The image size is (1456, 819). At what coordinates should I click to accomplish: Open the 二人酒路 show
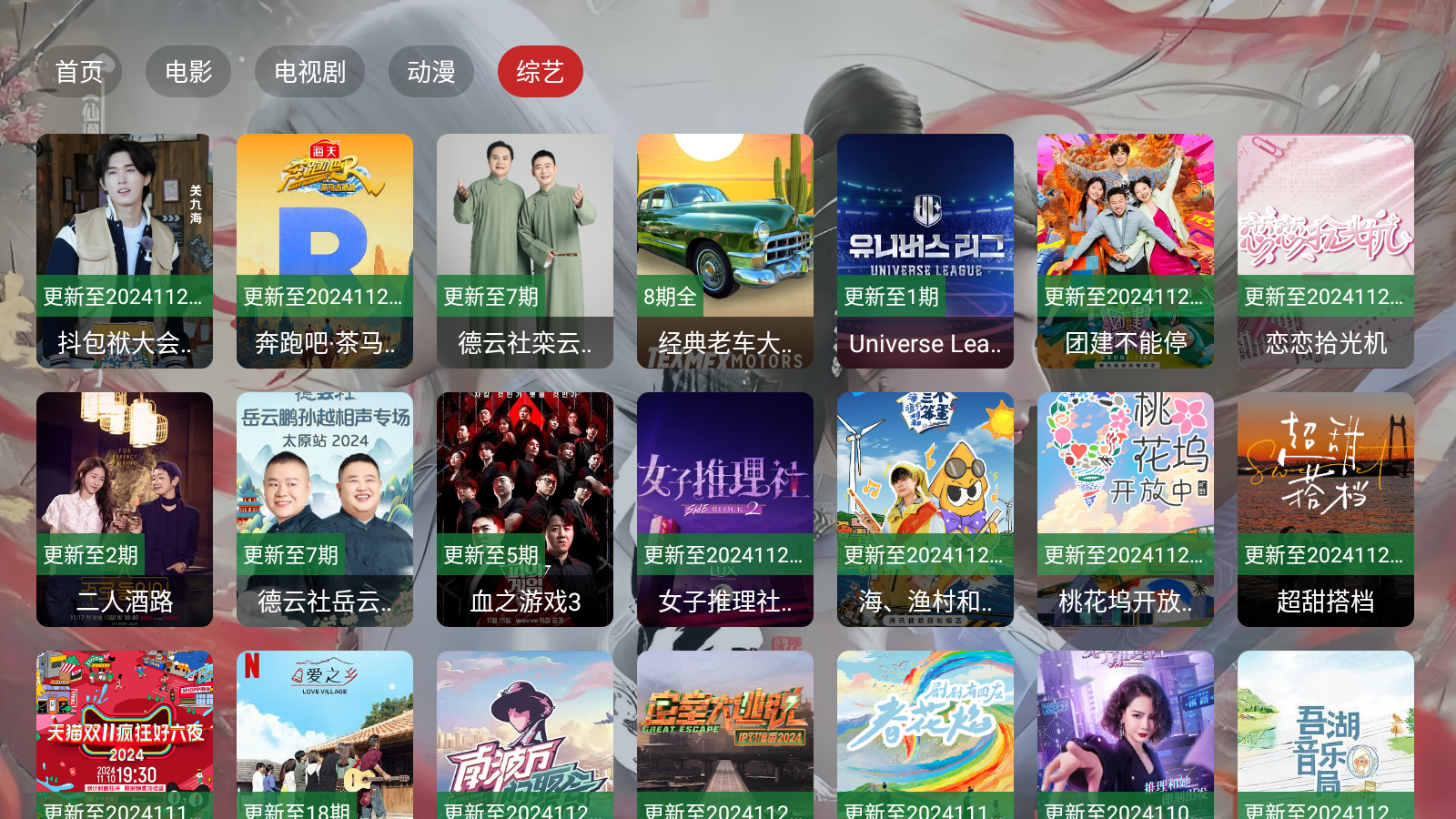coord(125,509)
